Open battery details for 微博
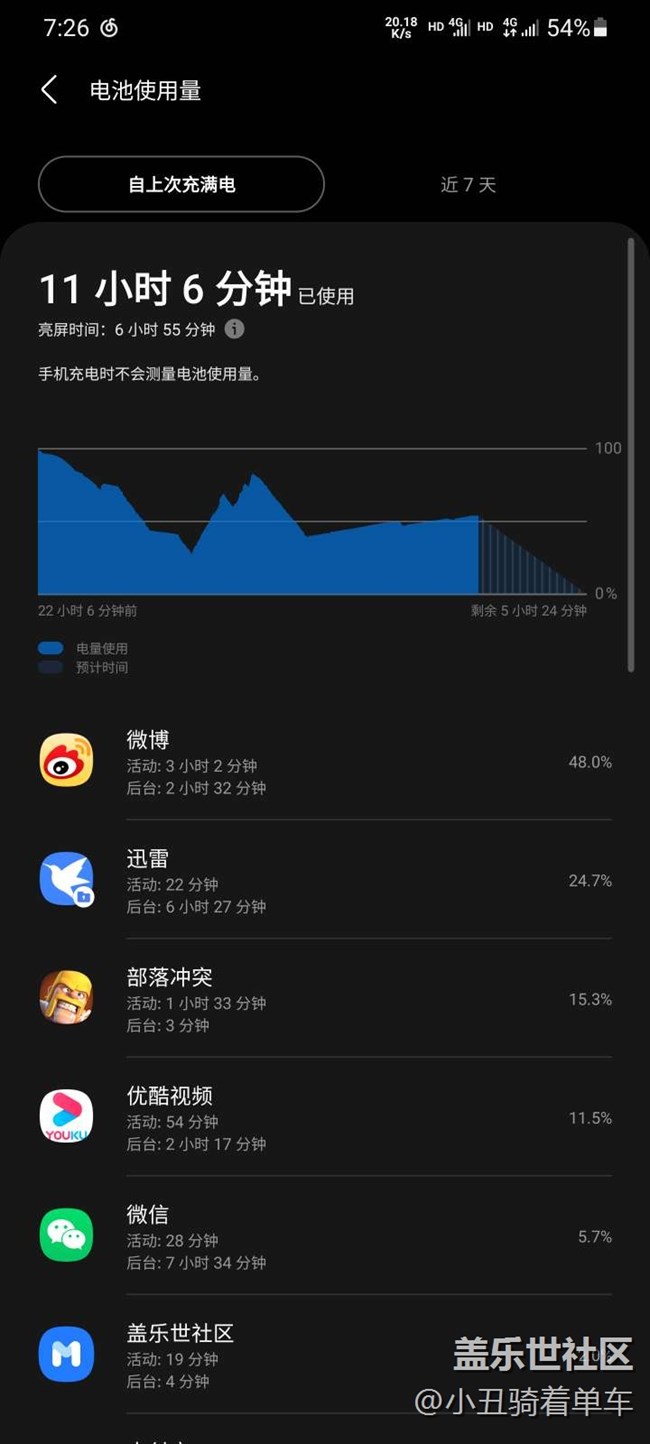The image size is (650, 1444). pyautogui.click(x=325, y=762)
